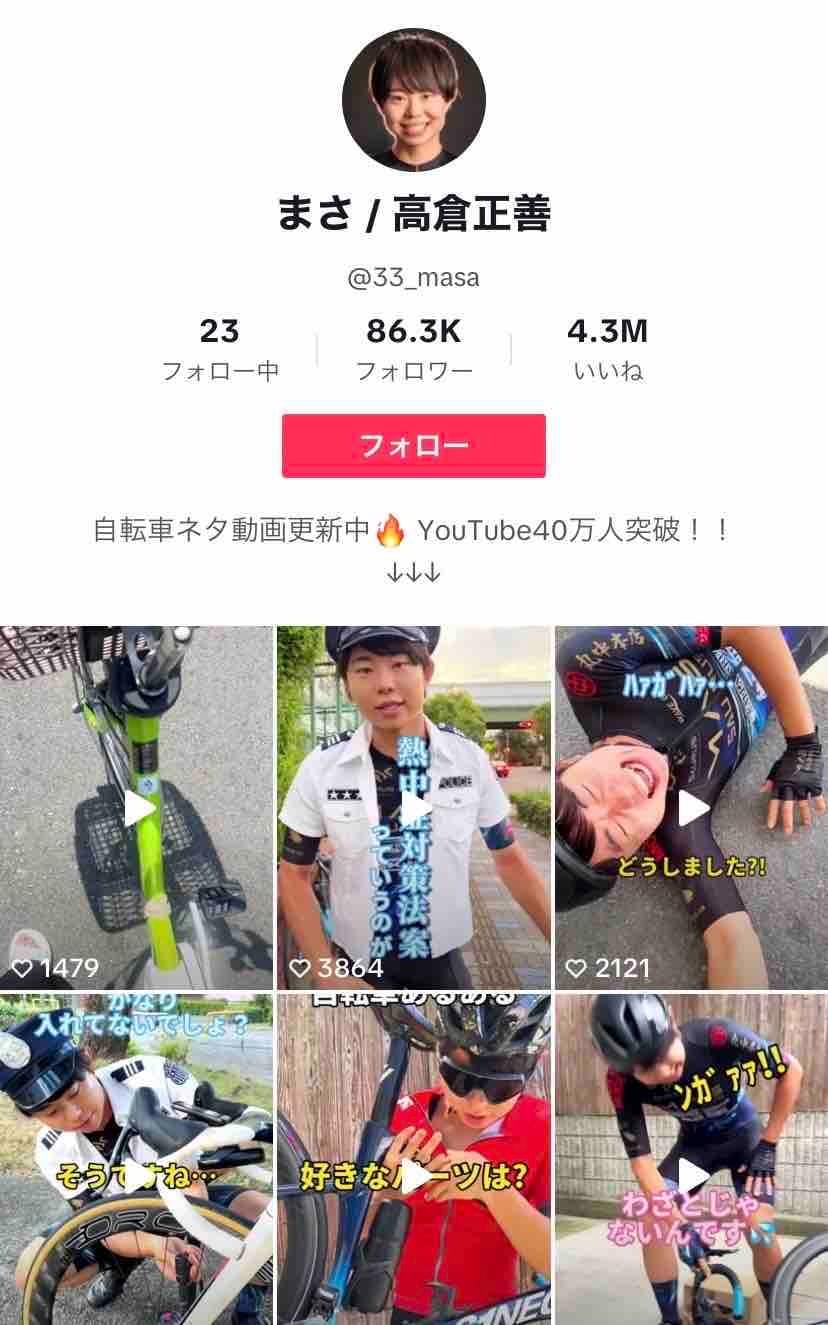Screen dimensions: 828x1325
Task: Open the わざとじゃないんです video
Action: [x=692, y=1160]
